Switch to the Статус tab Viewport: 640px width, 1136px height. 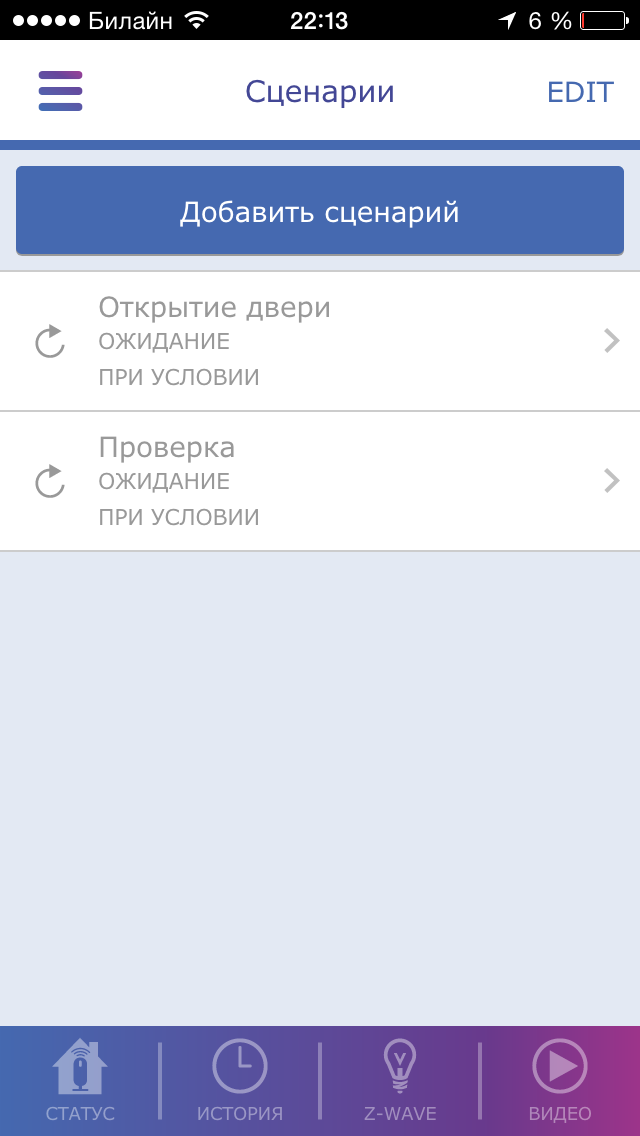pos(80,1081)
